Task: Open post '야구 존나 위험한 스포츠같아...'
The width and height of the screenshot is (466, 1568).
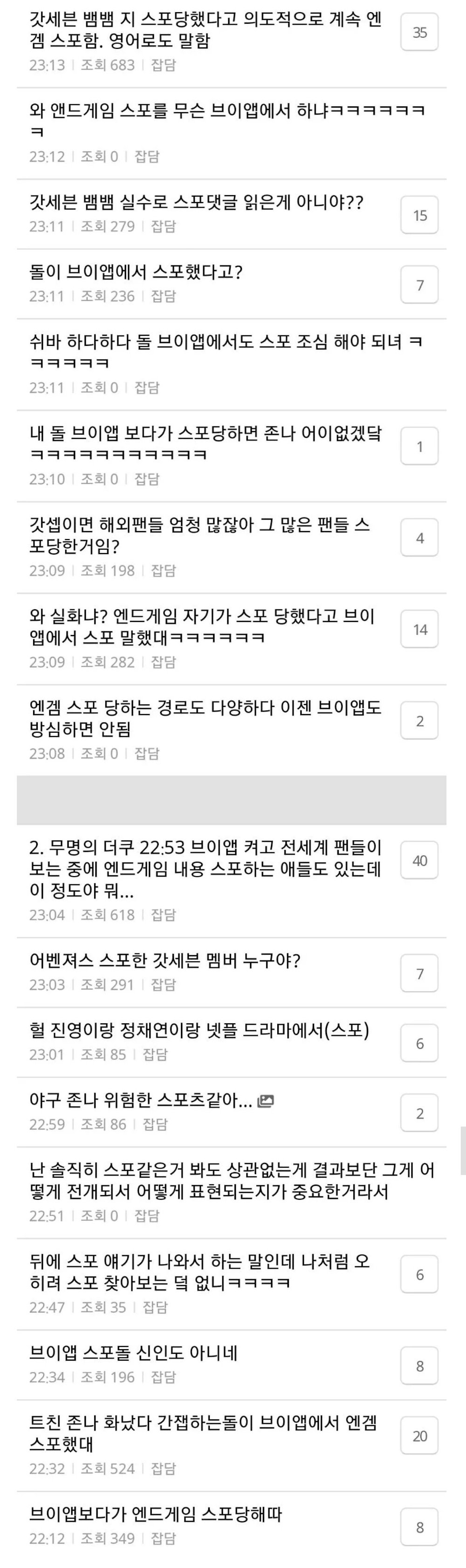Action: point(140,1101)
